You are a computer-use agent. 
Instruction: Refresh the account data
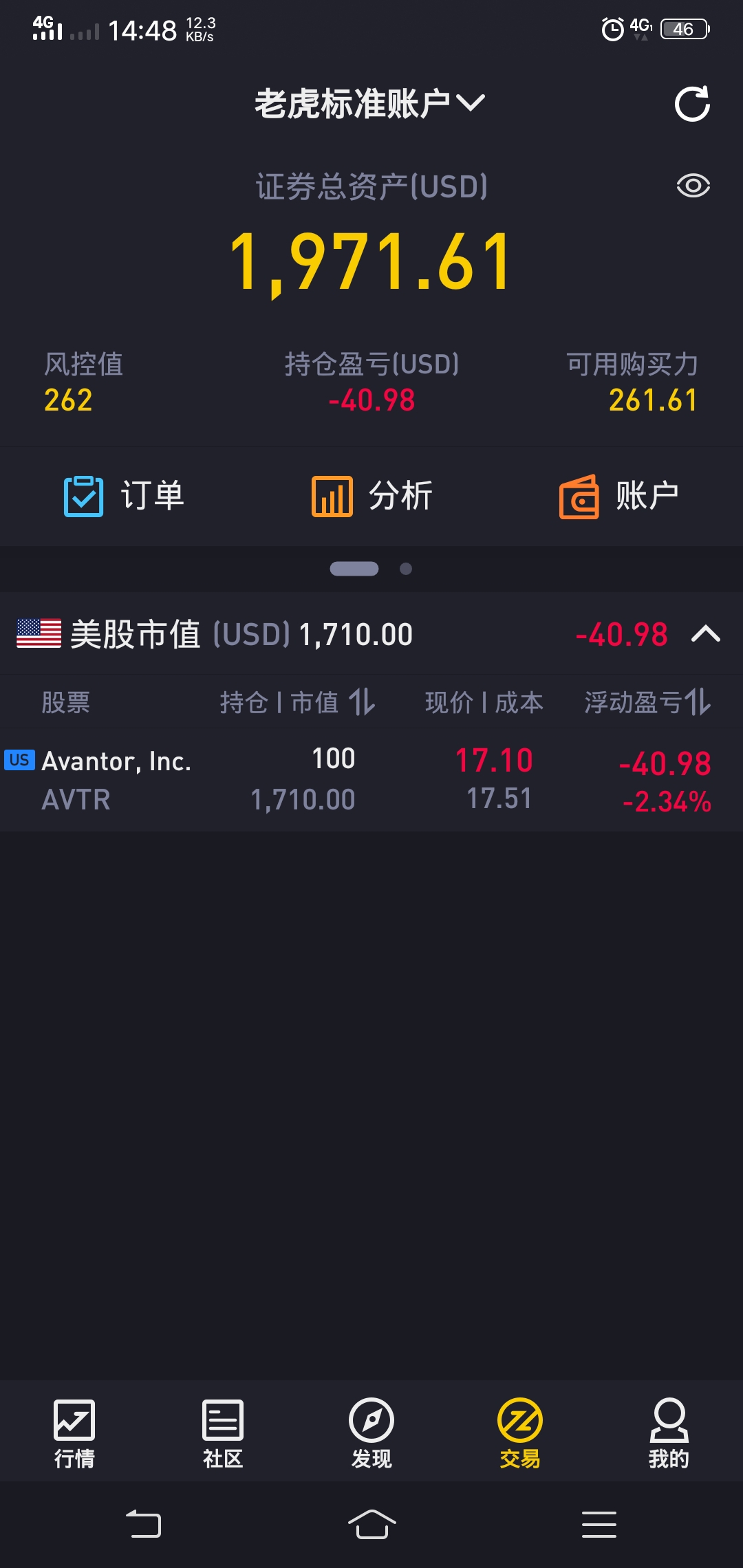(692, 105)
